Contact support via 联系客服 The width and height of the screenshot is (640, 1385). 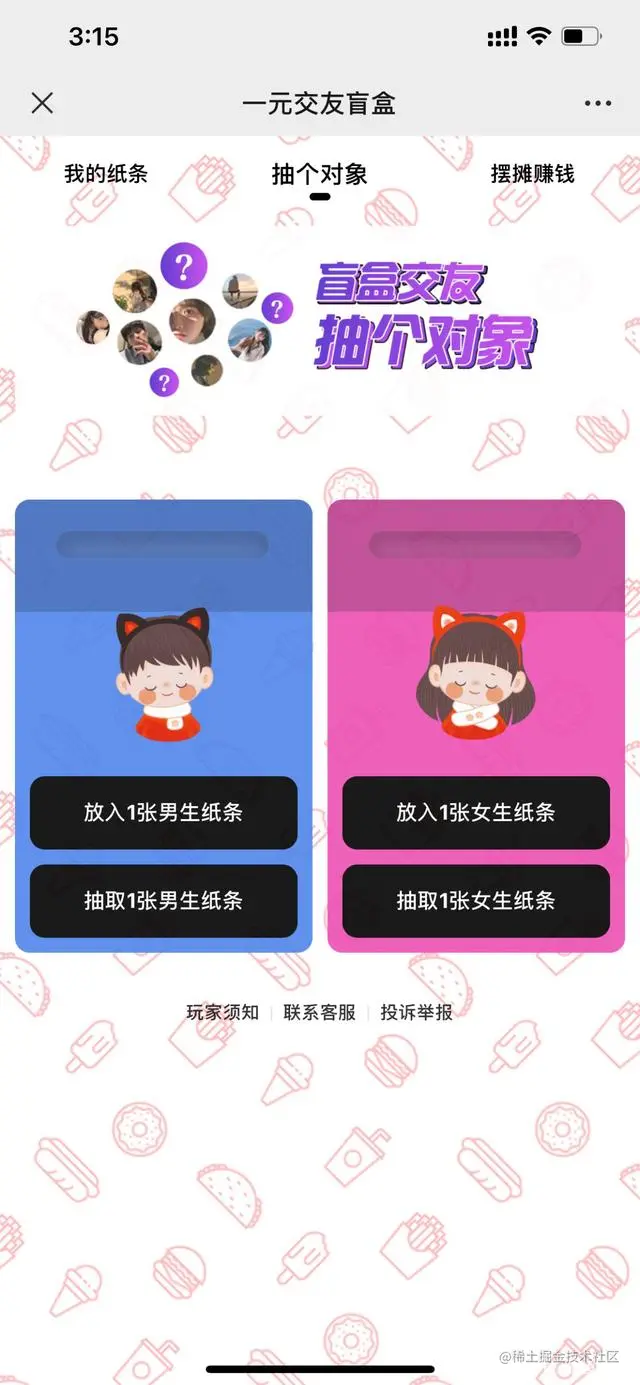click(320, 1012)
